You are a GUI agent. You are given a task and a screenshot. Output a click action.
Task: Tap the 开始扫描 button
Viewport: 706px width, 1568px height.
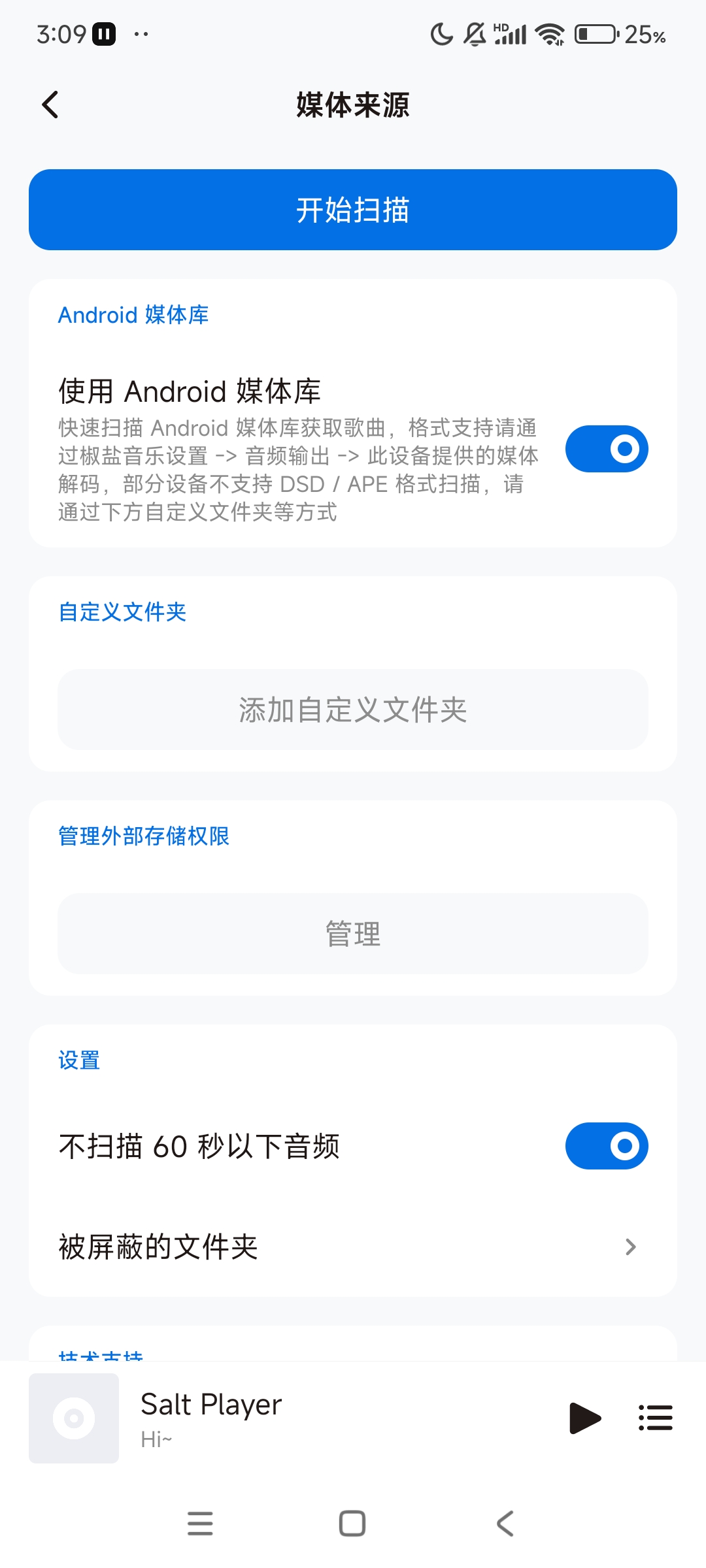353,210
